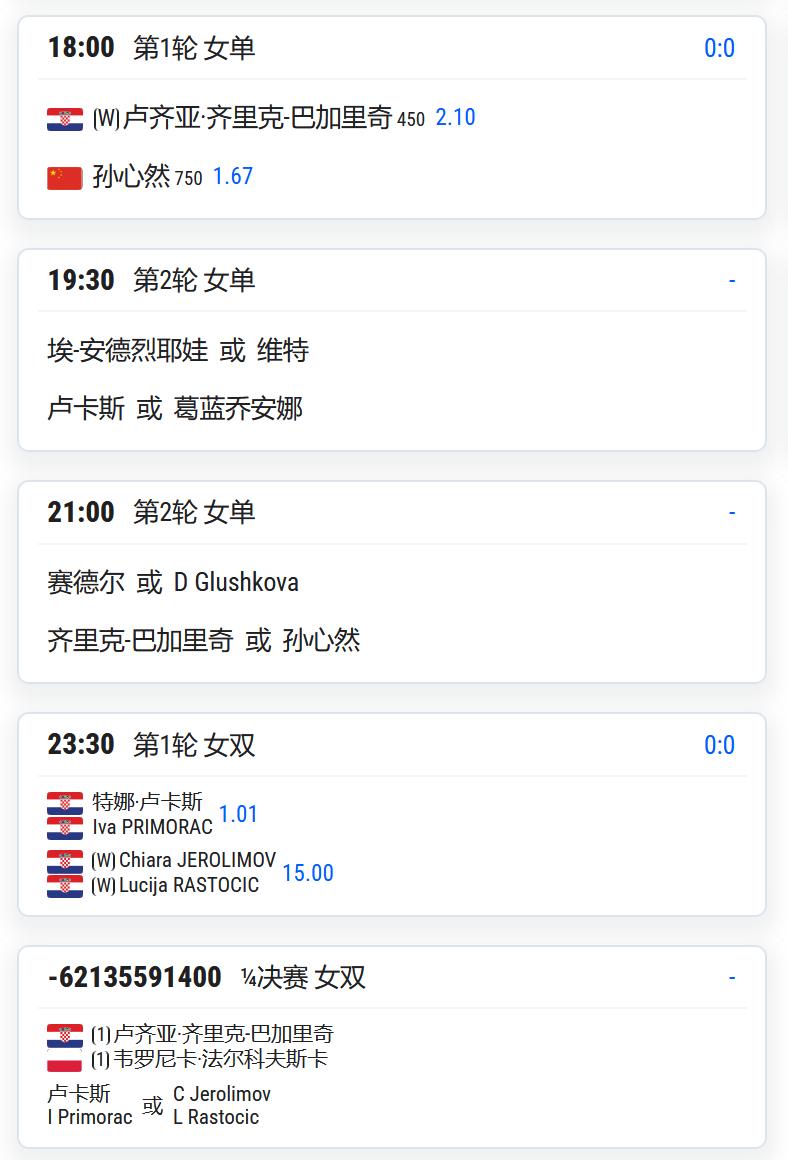Viewport: 788px width, 1160px height.
Task: Select odds 1.67 for 孙心然
Action: tap(232, 176)
